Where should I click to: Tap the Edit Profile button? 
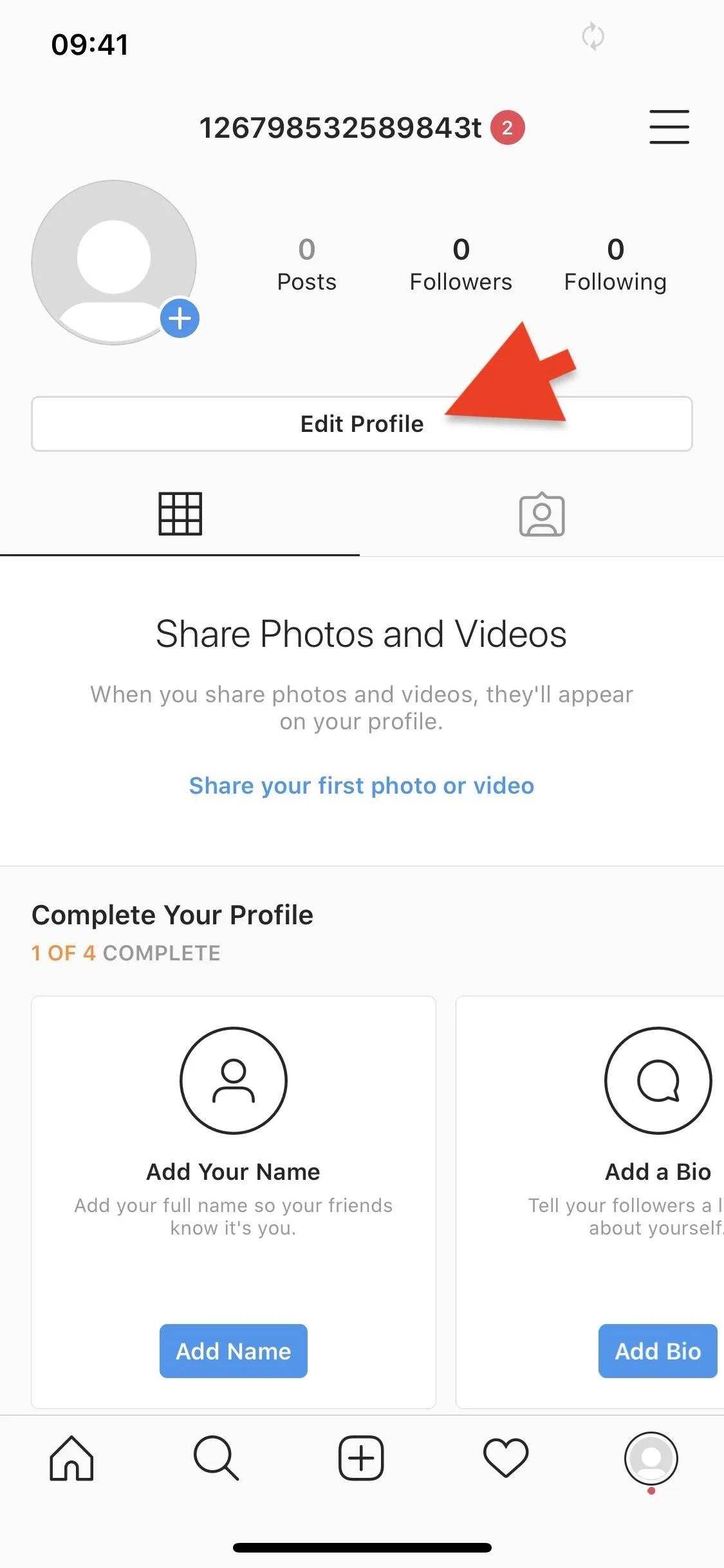click(362, 424)
